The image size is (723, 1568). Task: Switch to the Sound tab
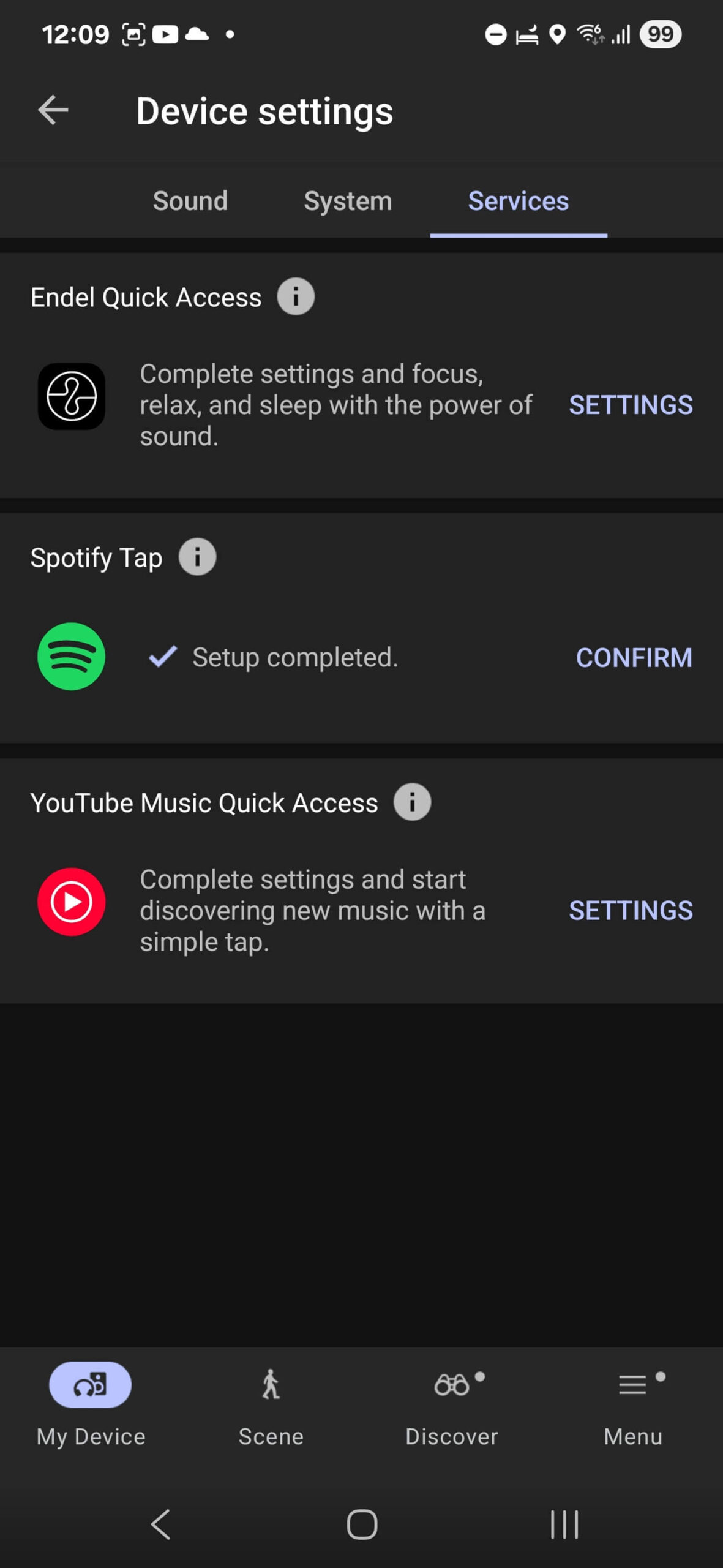[190, 200]
